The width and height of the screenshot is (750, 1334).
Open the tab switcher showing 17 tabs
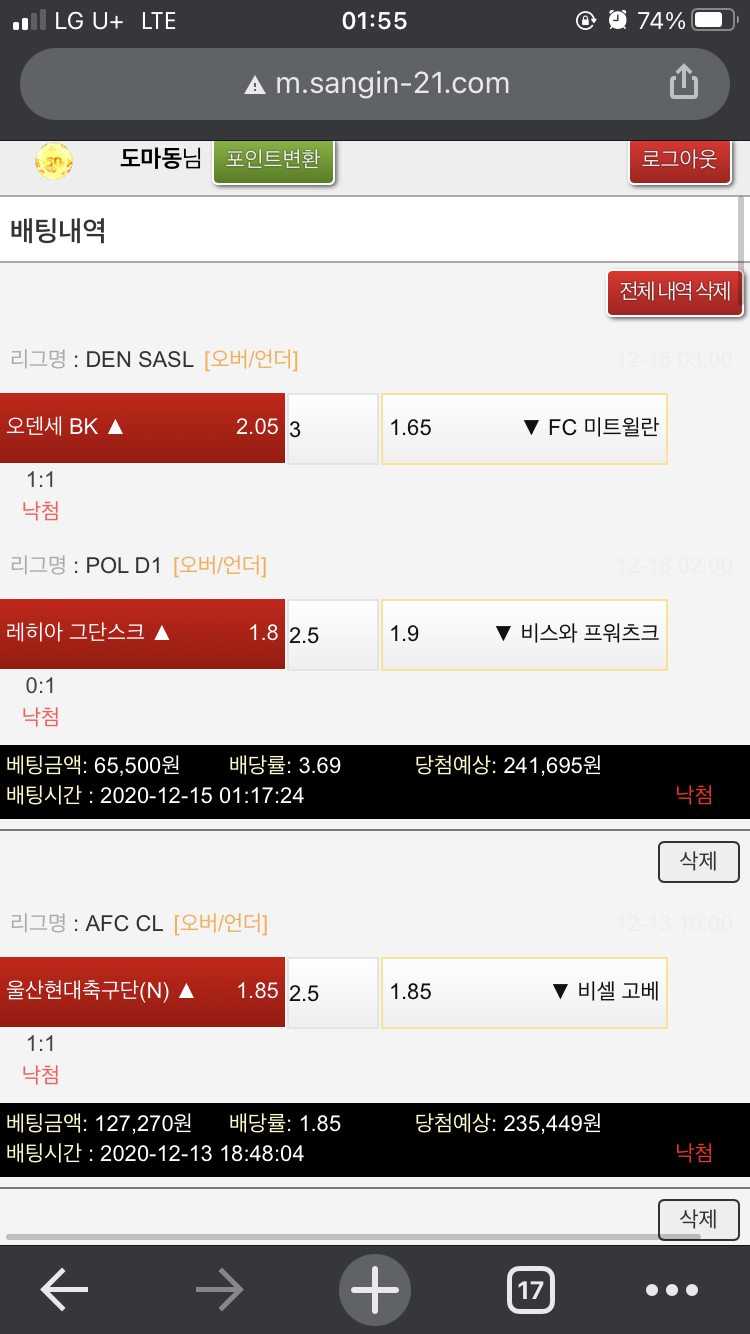[x=530, y=1290]
